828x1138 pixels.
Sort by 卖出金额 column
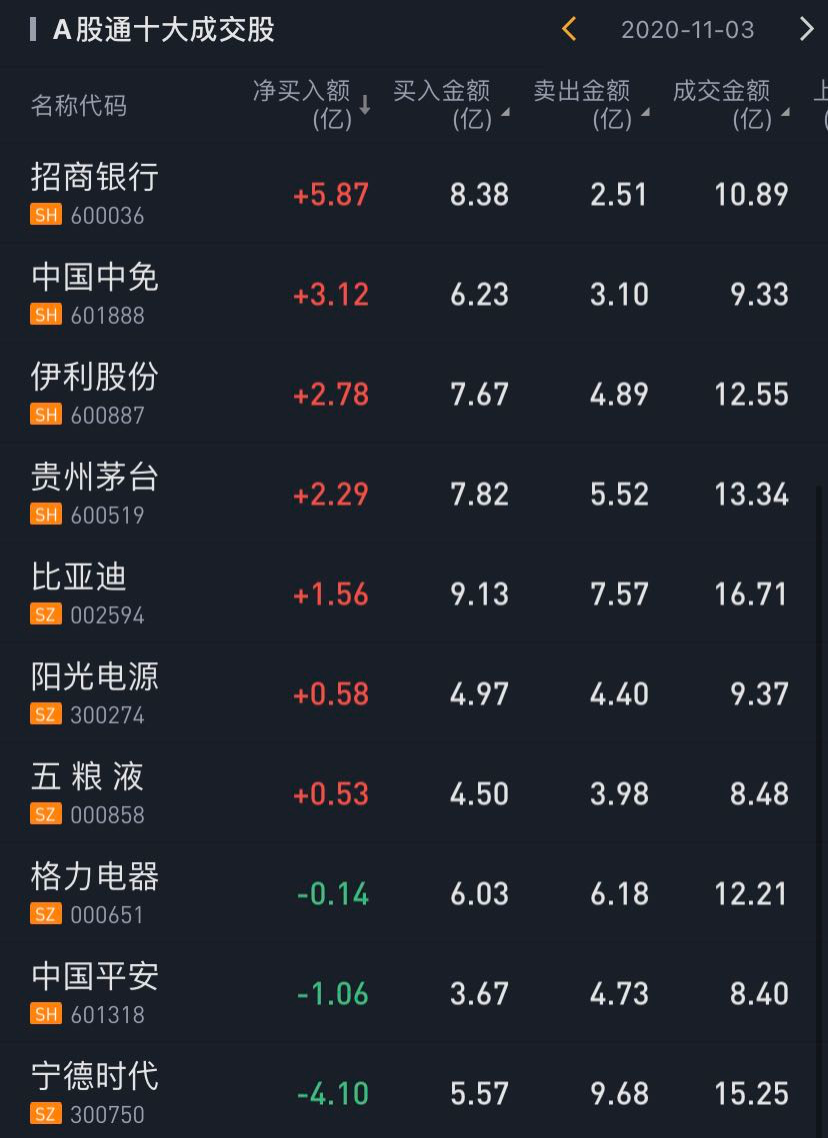(x=589, y=104)
